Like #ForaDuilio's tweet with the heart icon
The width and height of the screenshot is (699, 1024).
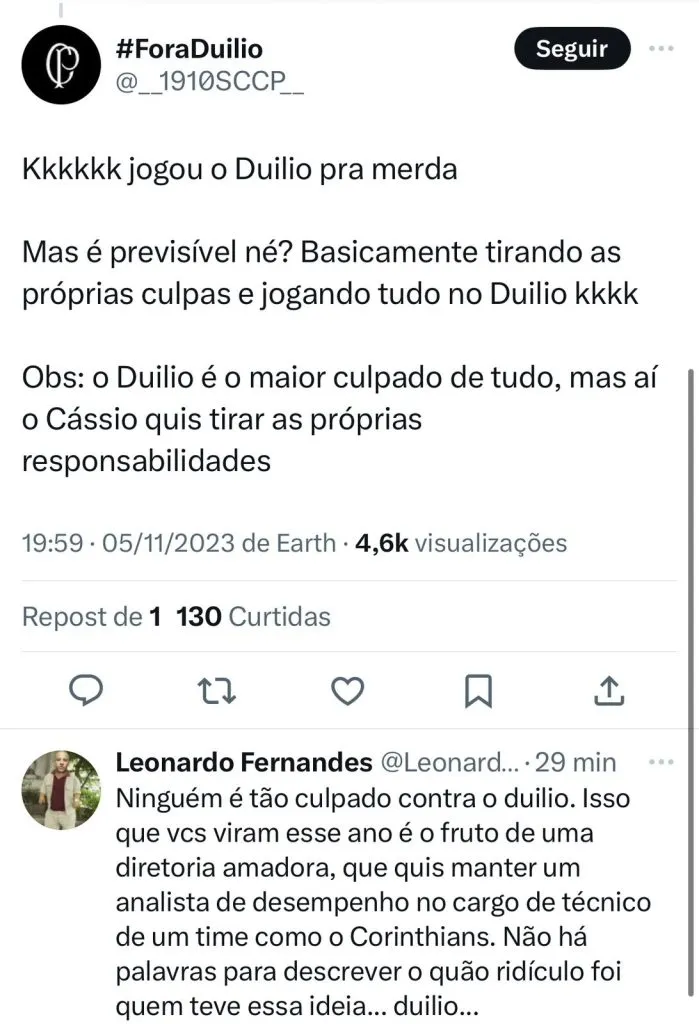point(346,689)
